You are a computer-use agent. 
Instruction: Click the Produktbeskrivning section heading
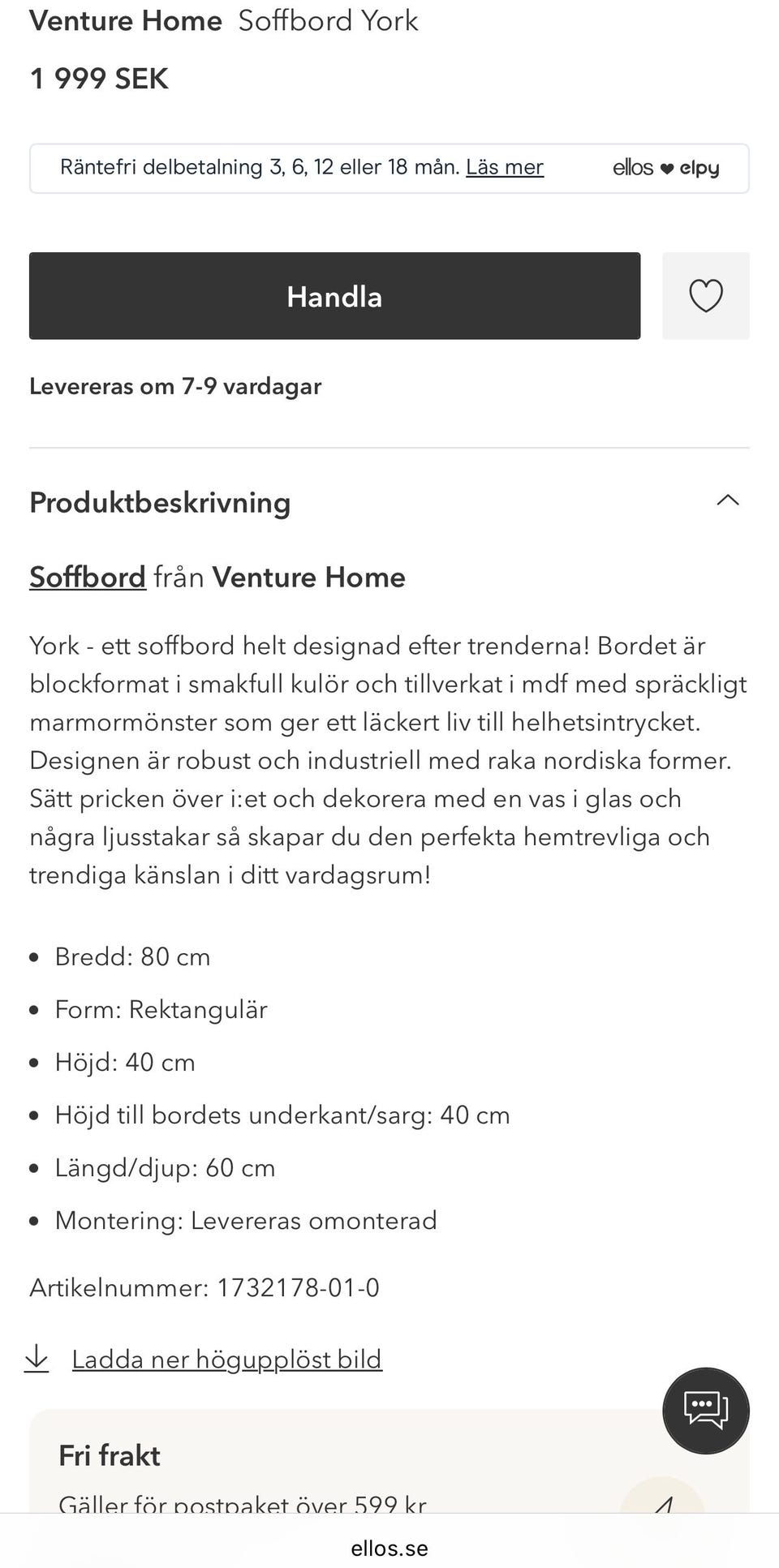[159, 503]
